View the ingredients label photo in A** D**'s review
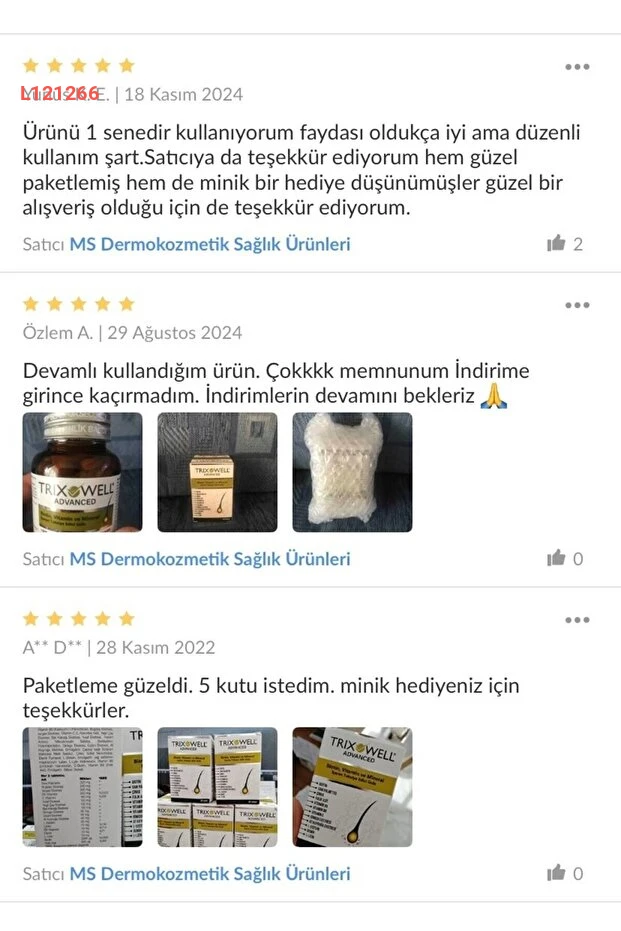The width and height of the screenshot is (621, 931). click(x=83, y=787)
